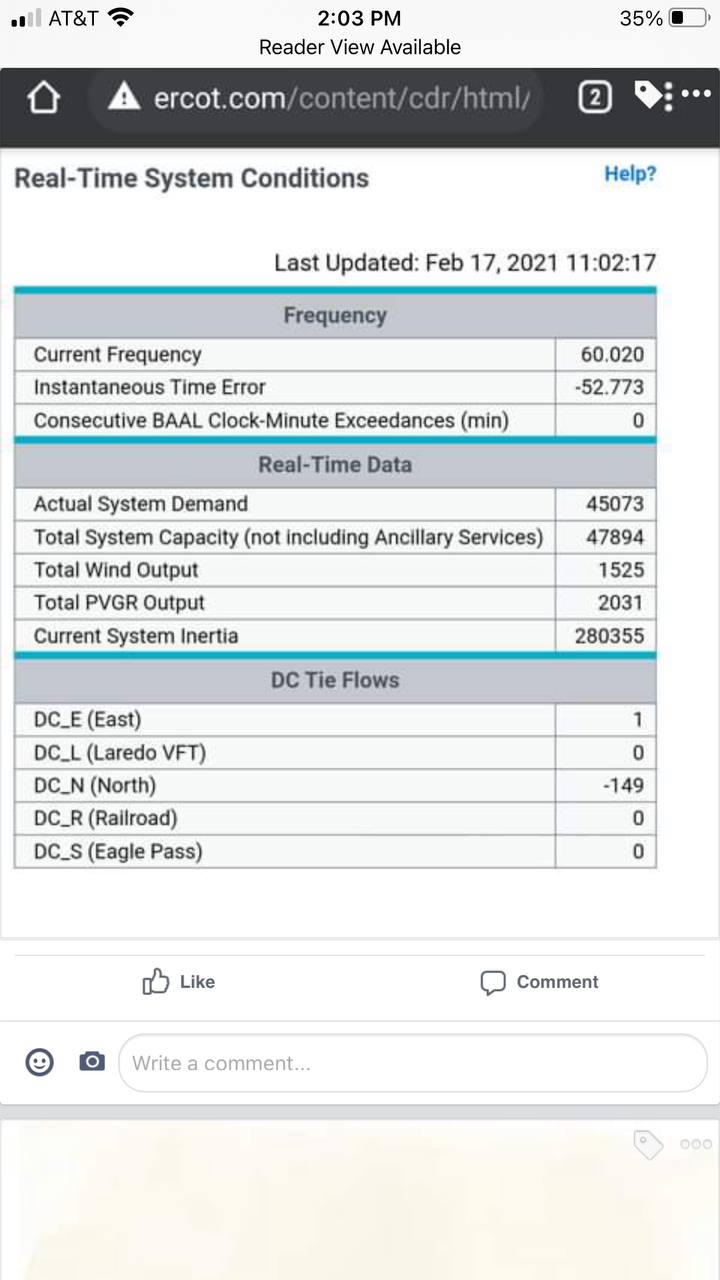The width and height of the screenshot is (720, 1280).
Task: Attach a photo with the camera icon
Action: point(92,1062)
